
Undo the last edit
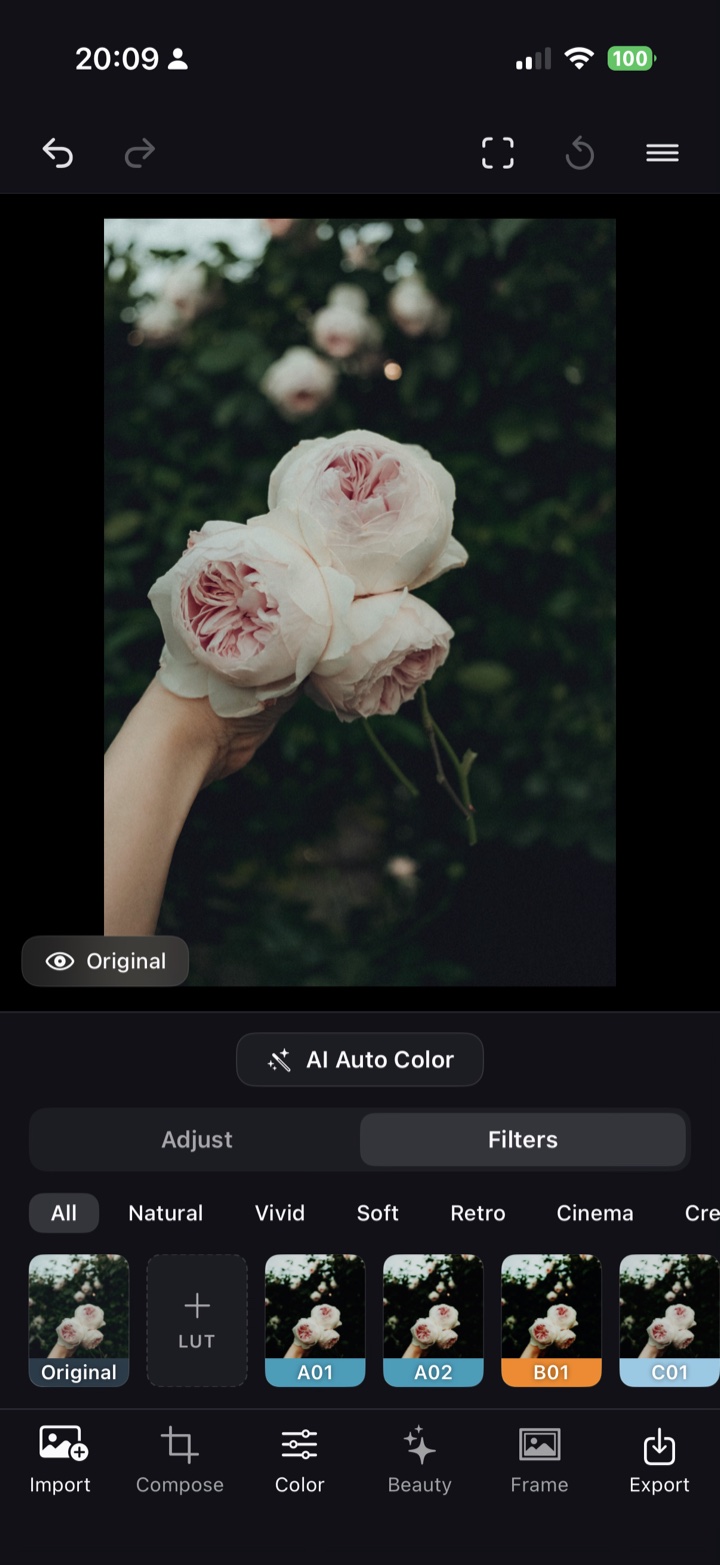(58, 153)
